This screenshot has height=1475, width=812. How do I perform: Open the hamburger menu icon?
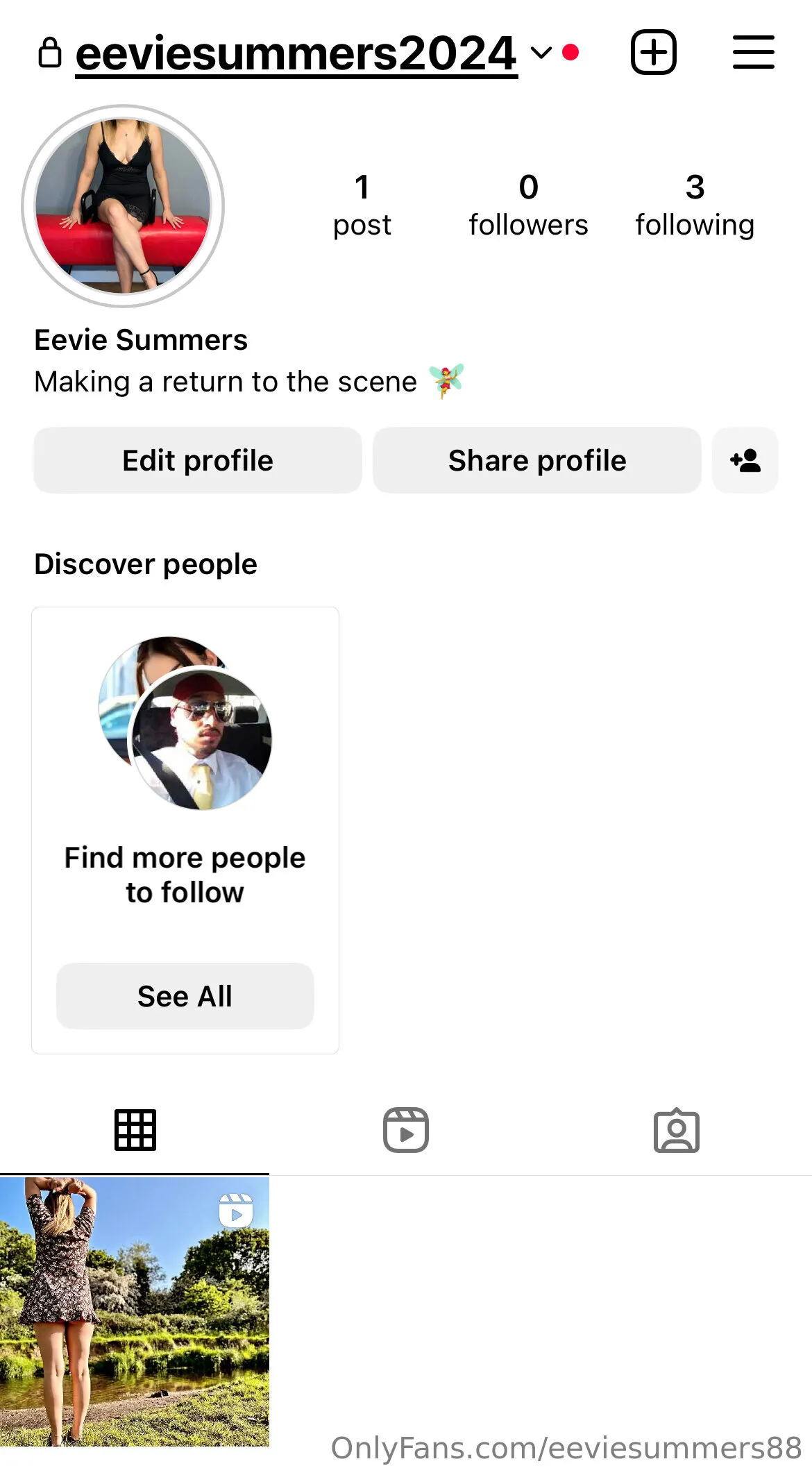754,52
